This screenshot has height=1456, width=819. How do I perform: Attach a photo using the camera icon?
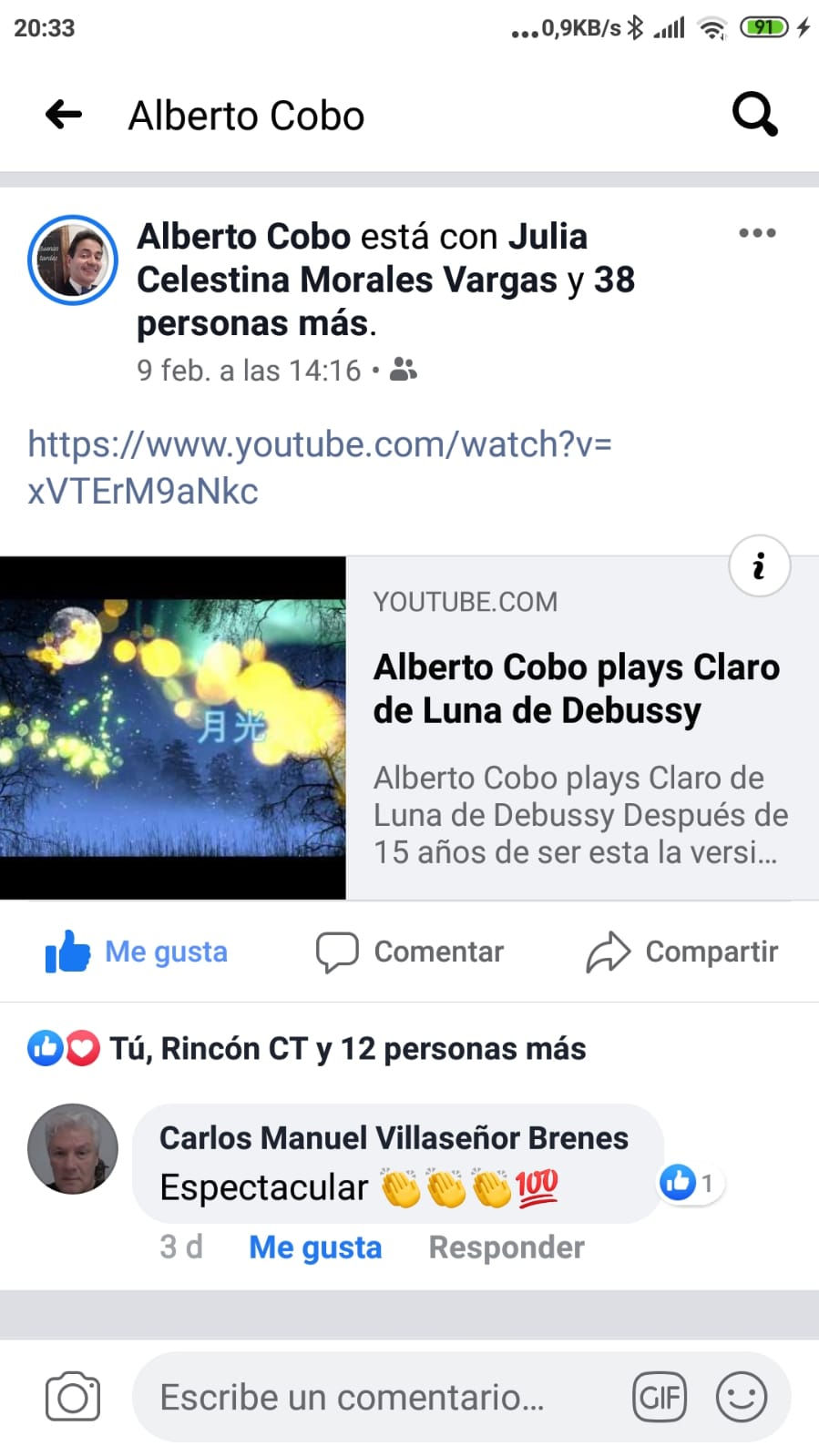[73, 1397]
